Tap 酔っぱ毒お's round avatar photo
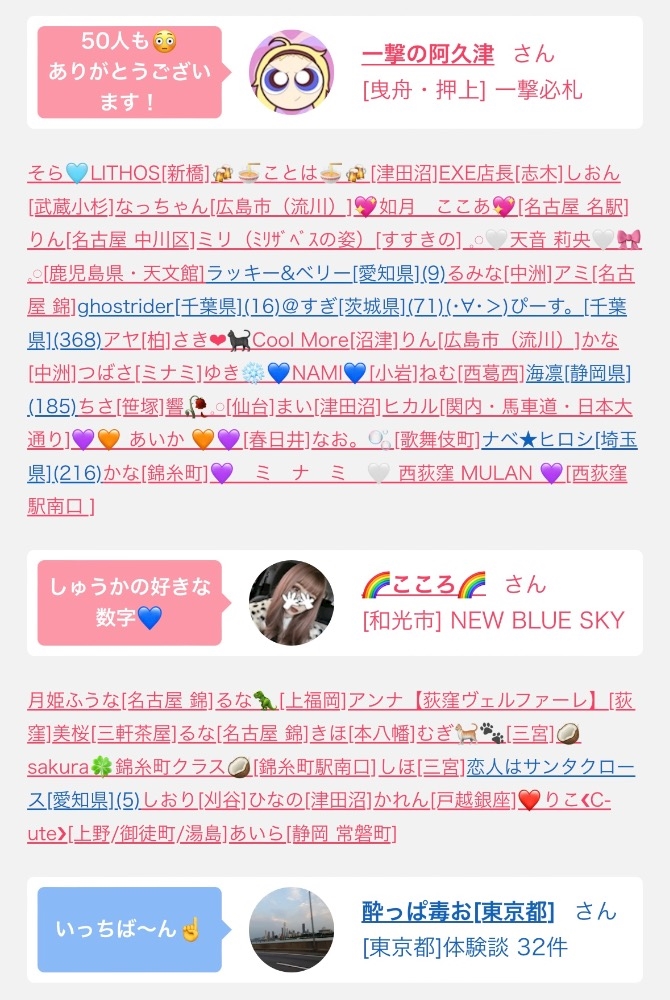The height and width of the screenshot is (1000, 670). pos(291,930)
